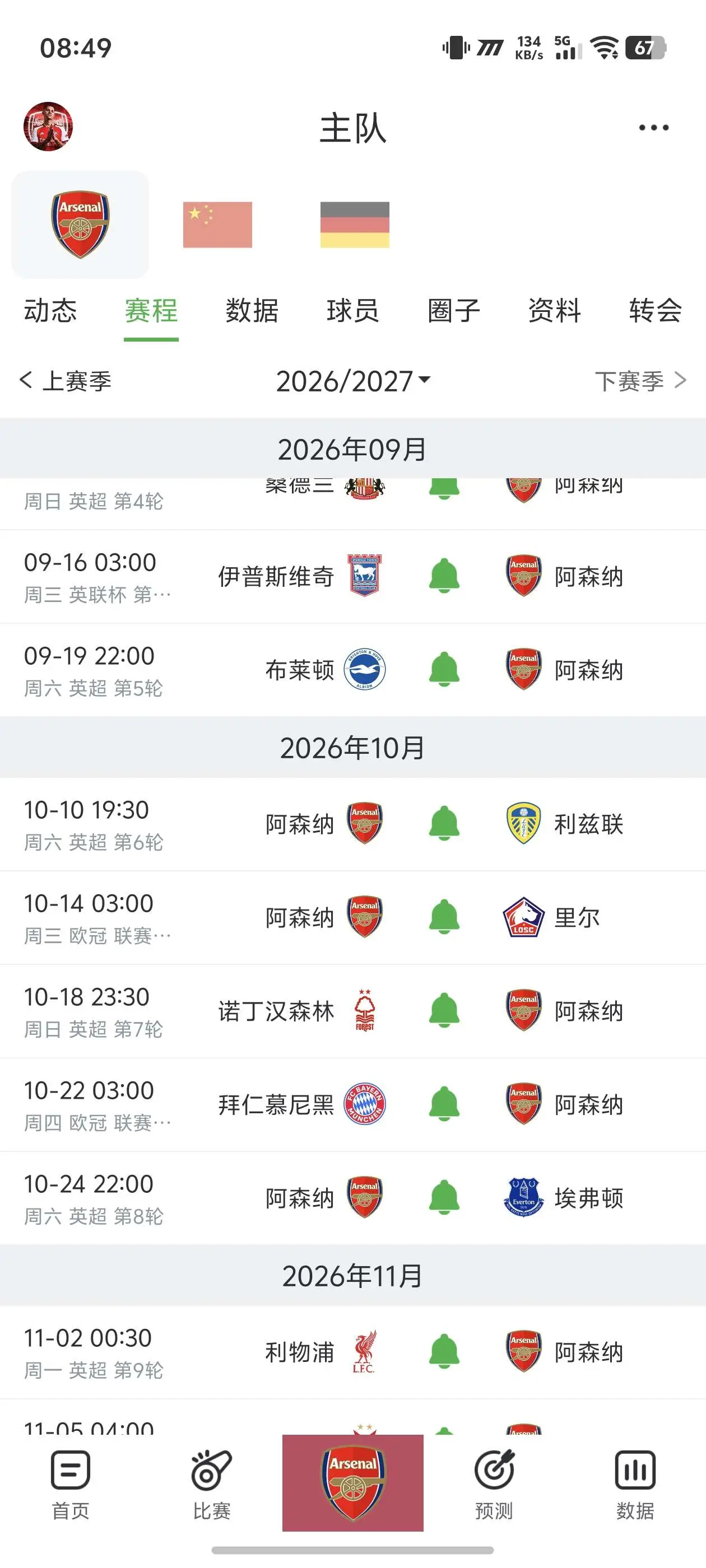Switch to the 圈子 tab
This screenshot has height=1568, width=706.
pos(454,311)
